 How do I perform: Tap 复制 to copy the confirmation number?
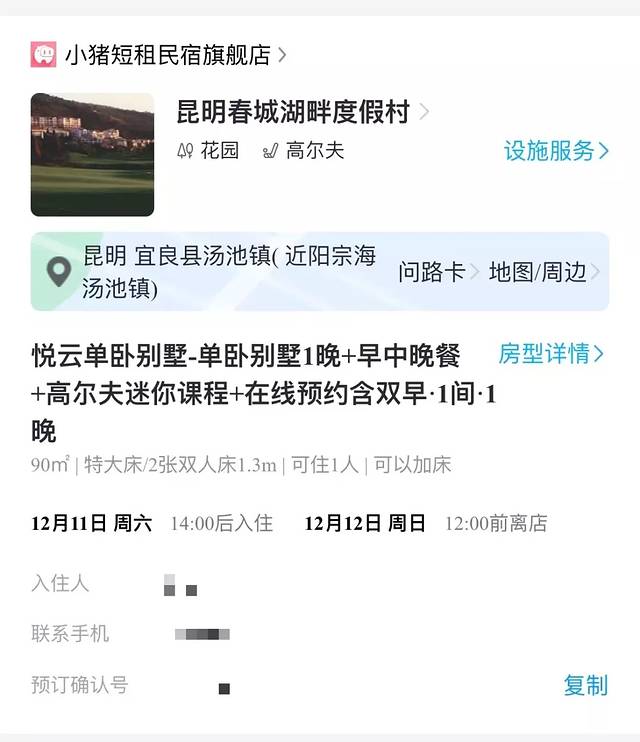pos(585,685)
